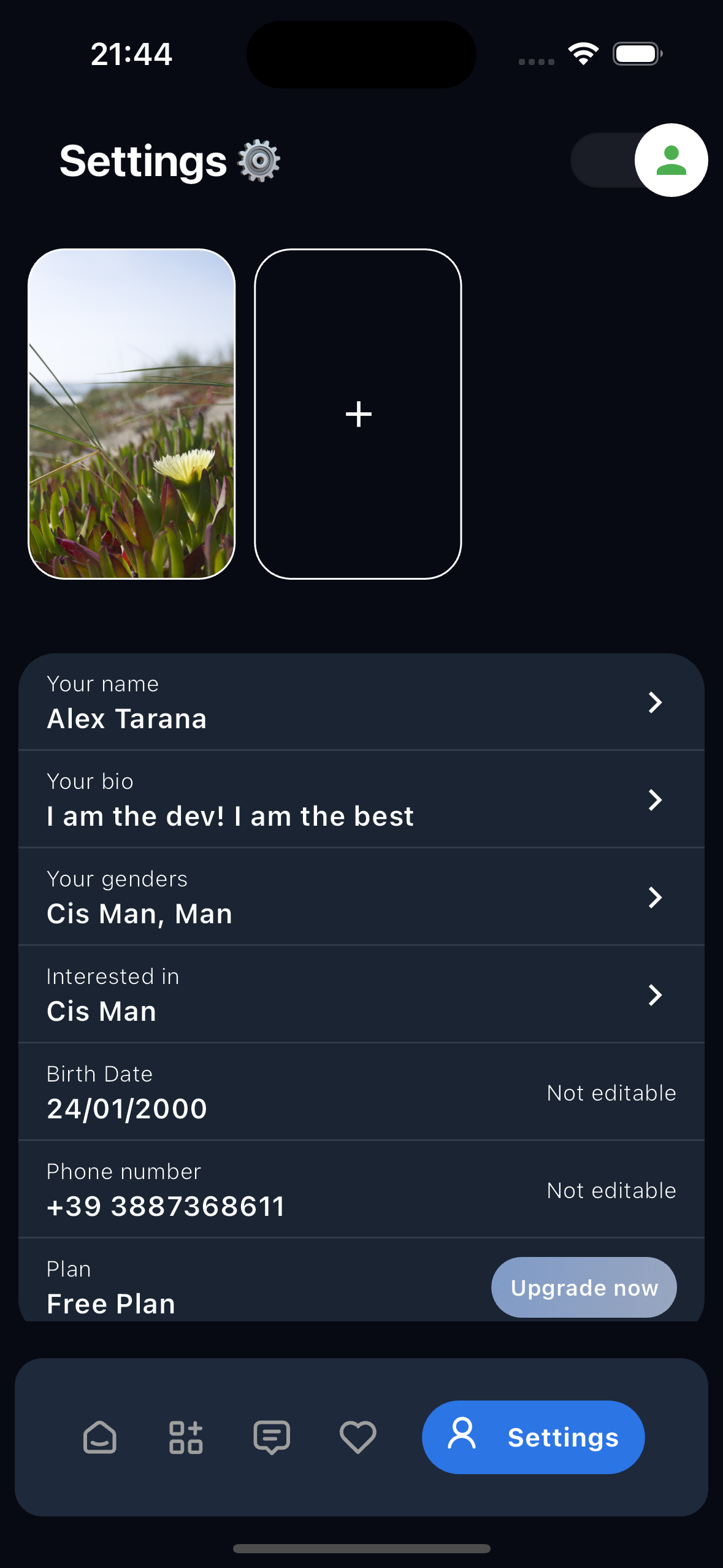Expand the Your name row chevron
Image resolution: width=723 pixels, height=1568 pixels.
click(x=656, y=703)
